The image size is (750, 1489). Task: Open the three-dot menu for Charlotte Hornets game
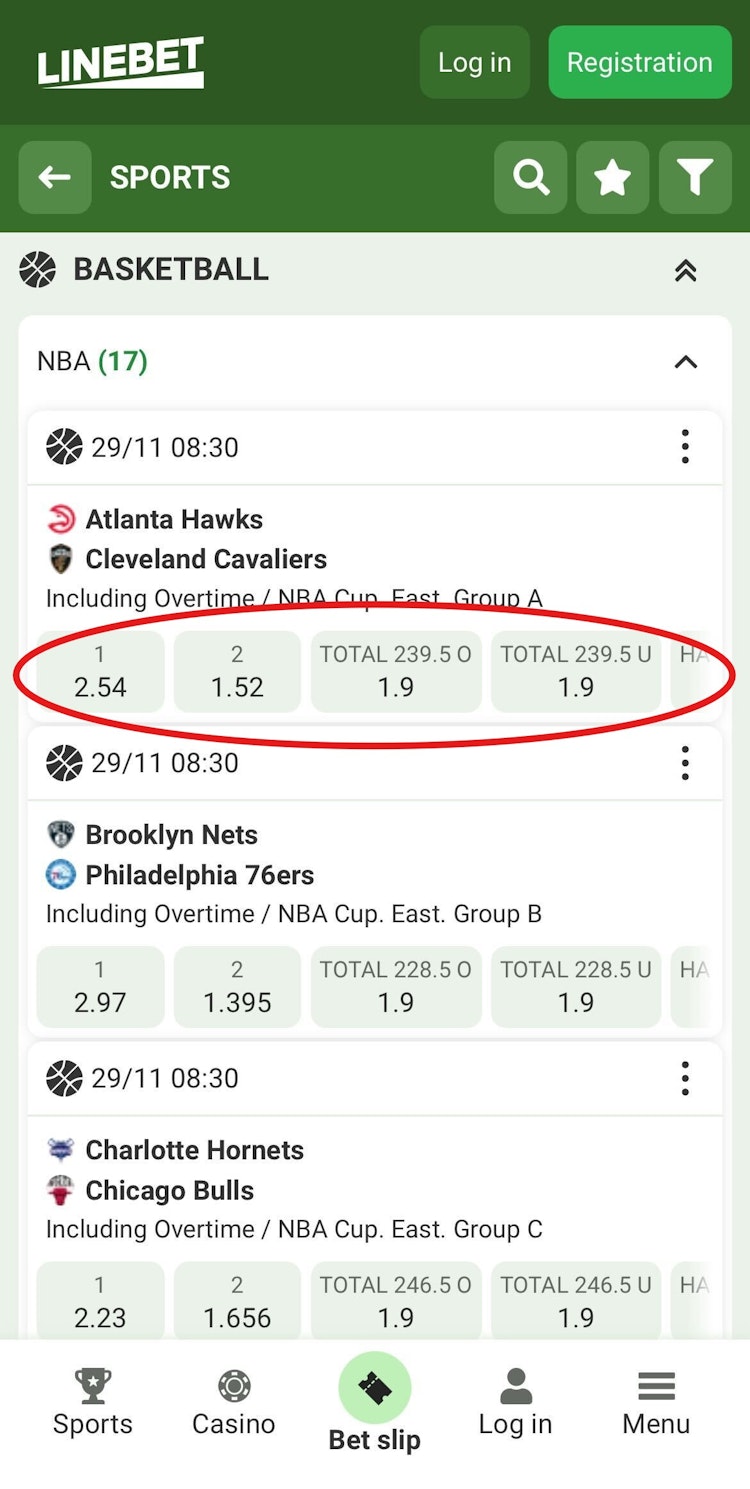tap(685, 1078)
